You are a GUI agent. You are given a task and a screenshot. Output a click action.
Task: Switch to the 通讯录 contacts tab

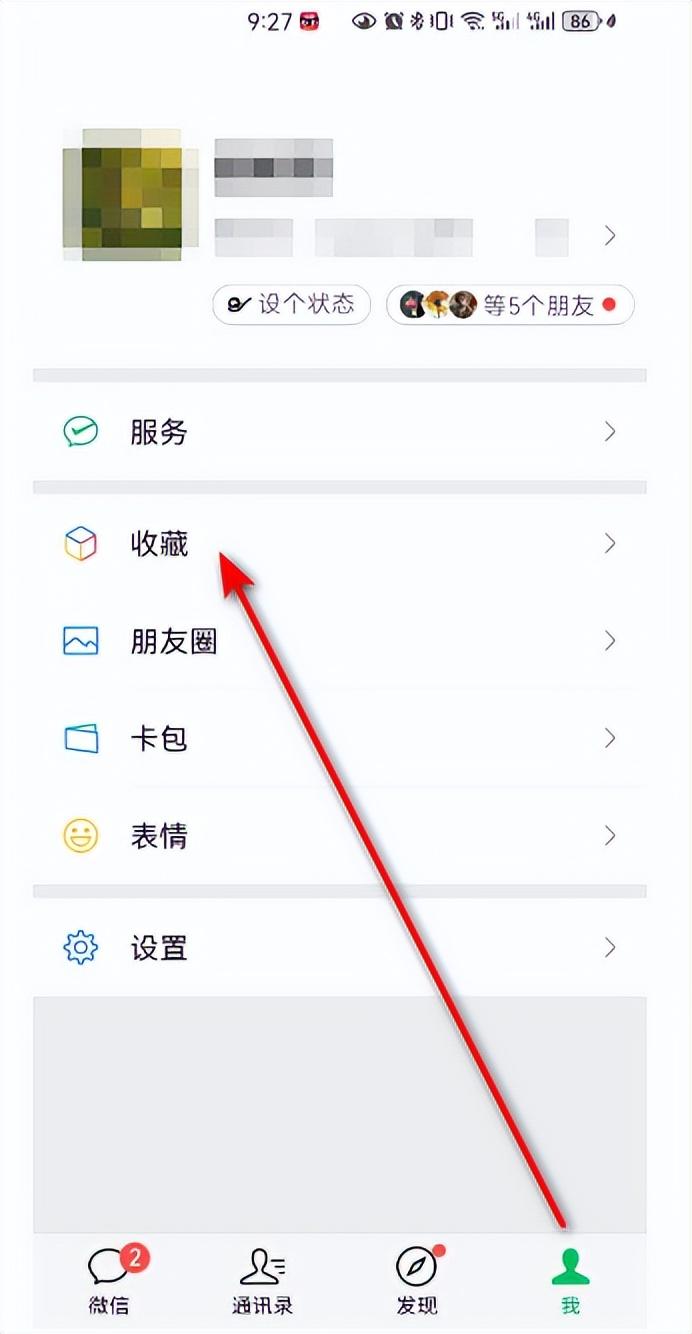pyautogui.click(x=263, y=1281)
